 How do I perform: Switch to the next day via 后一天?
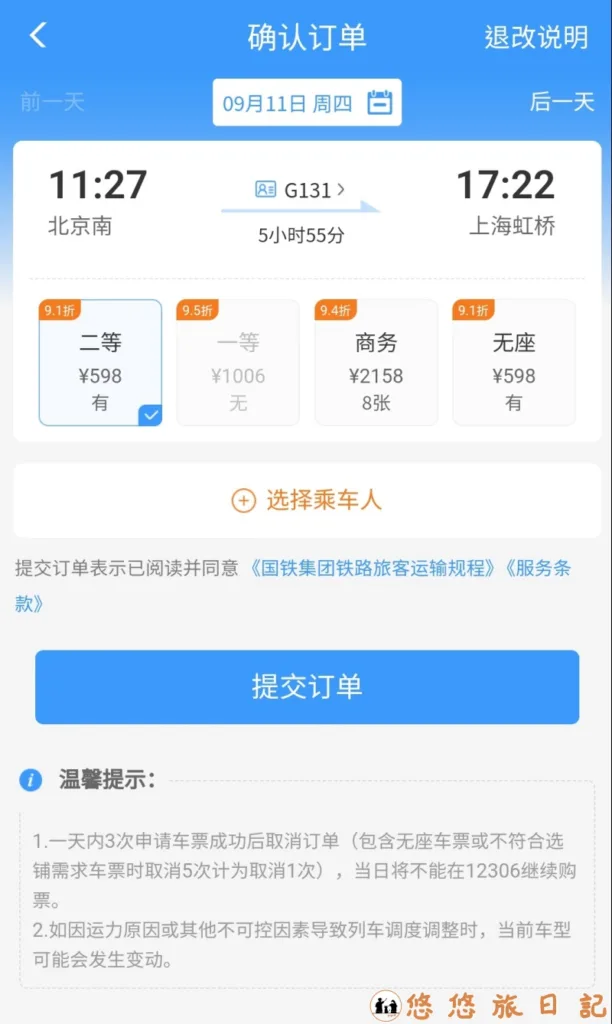559,102
